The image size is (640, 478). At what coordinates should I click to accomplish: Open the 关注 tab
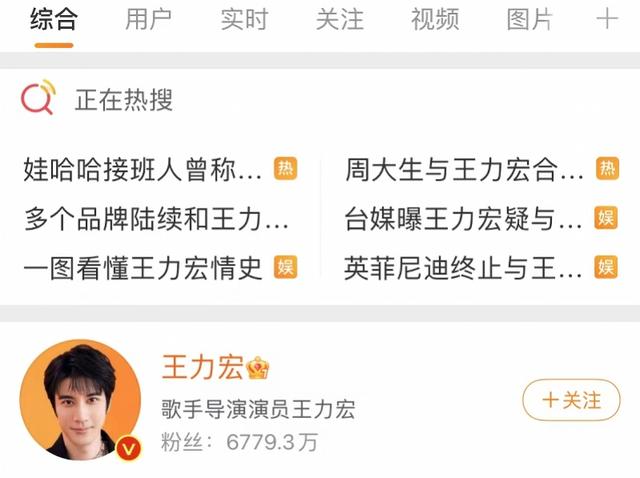point(339,19)
